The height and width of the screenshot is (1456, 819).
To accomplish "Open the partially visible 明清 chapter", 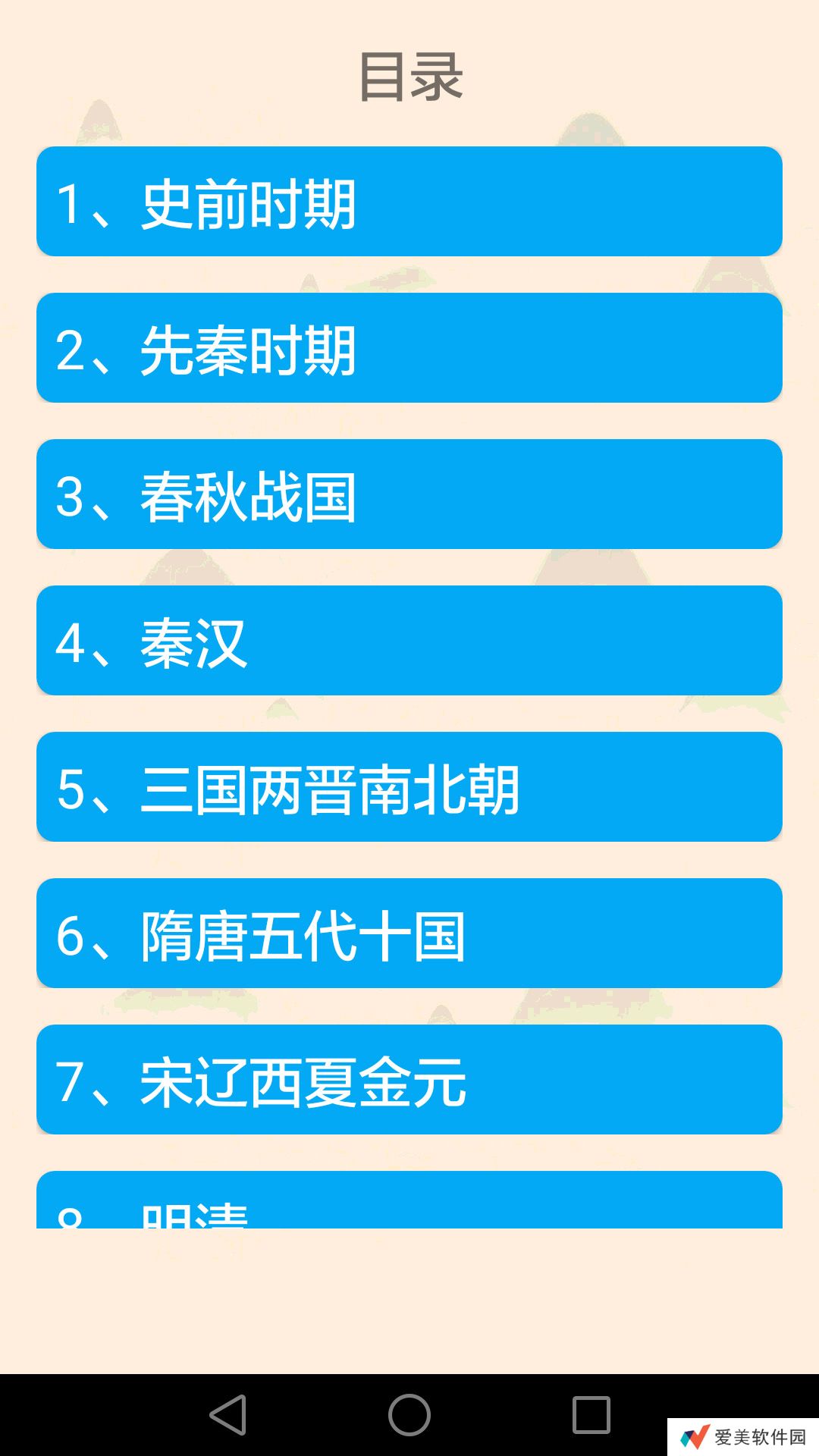I will coord(409,1202).
